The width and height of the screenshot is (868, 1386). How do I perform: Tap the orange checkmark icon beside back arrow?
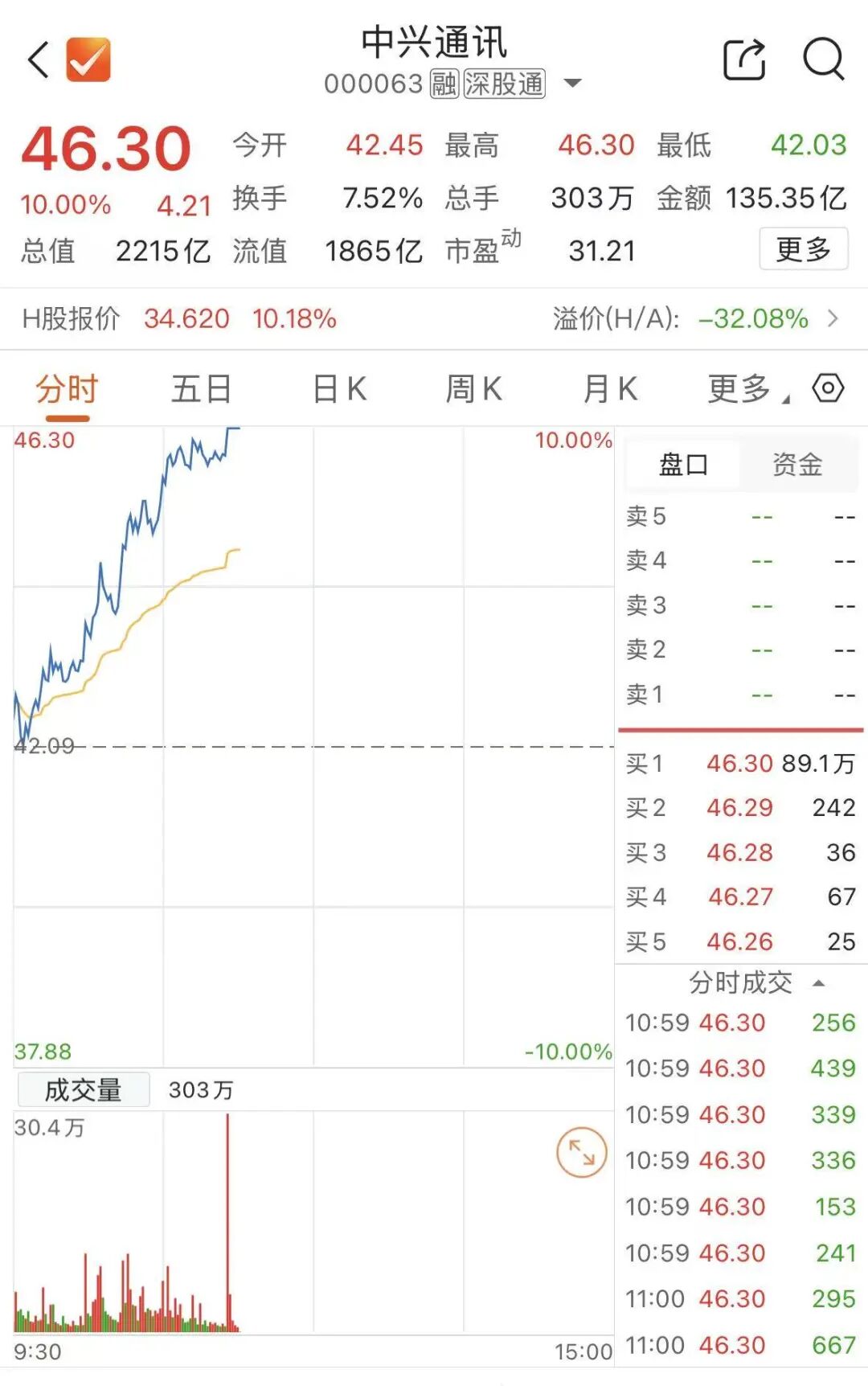click(88, 59)
